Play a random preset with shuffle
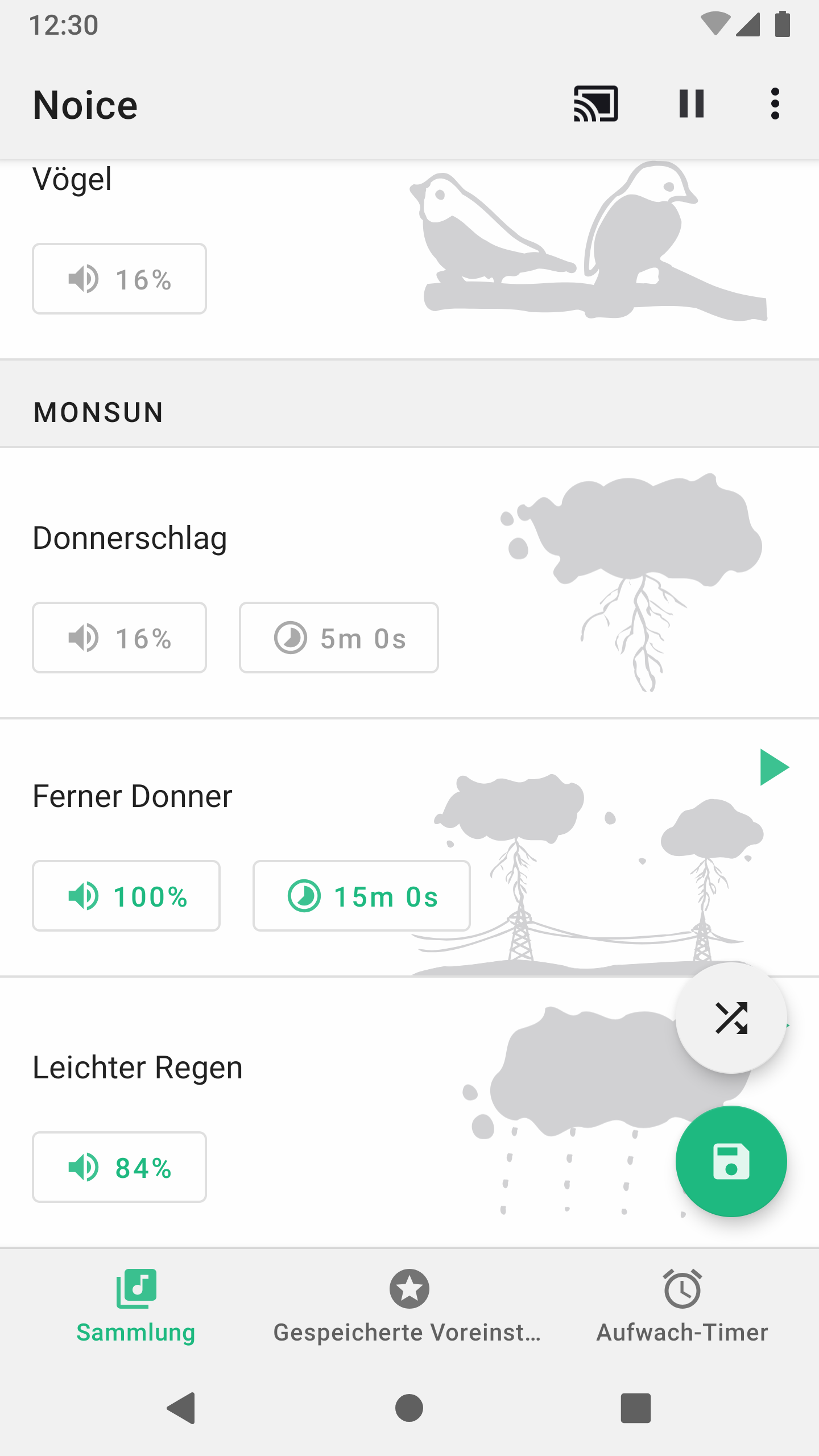The width and height of the screenshot is (819, 1456). click(x=731, y=1017)
